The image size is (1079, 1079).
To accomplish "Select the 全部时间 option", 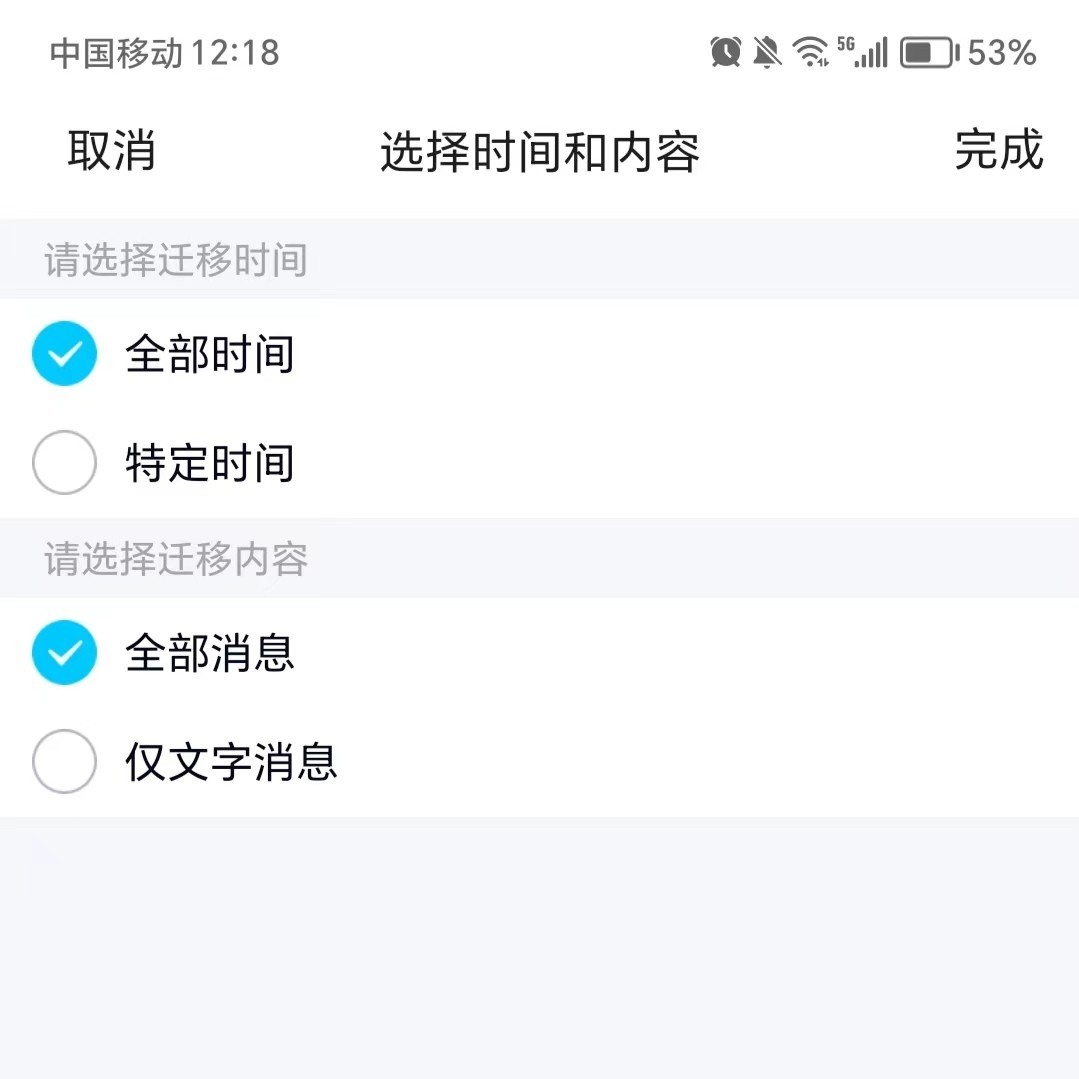I will [65, 354].
